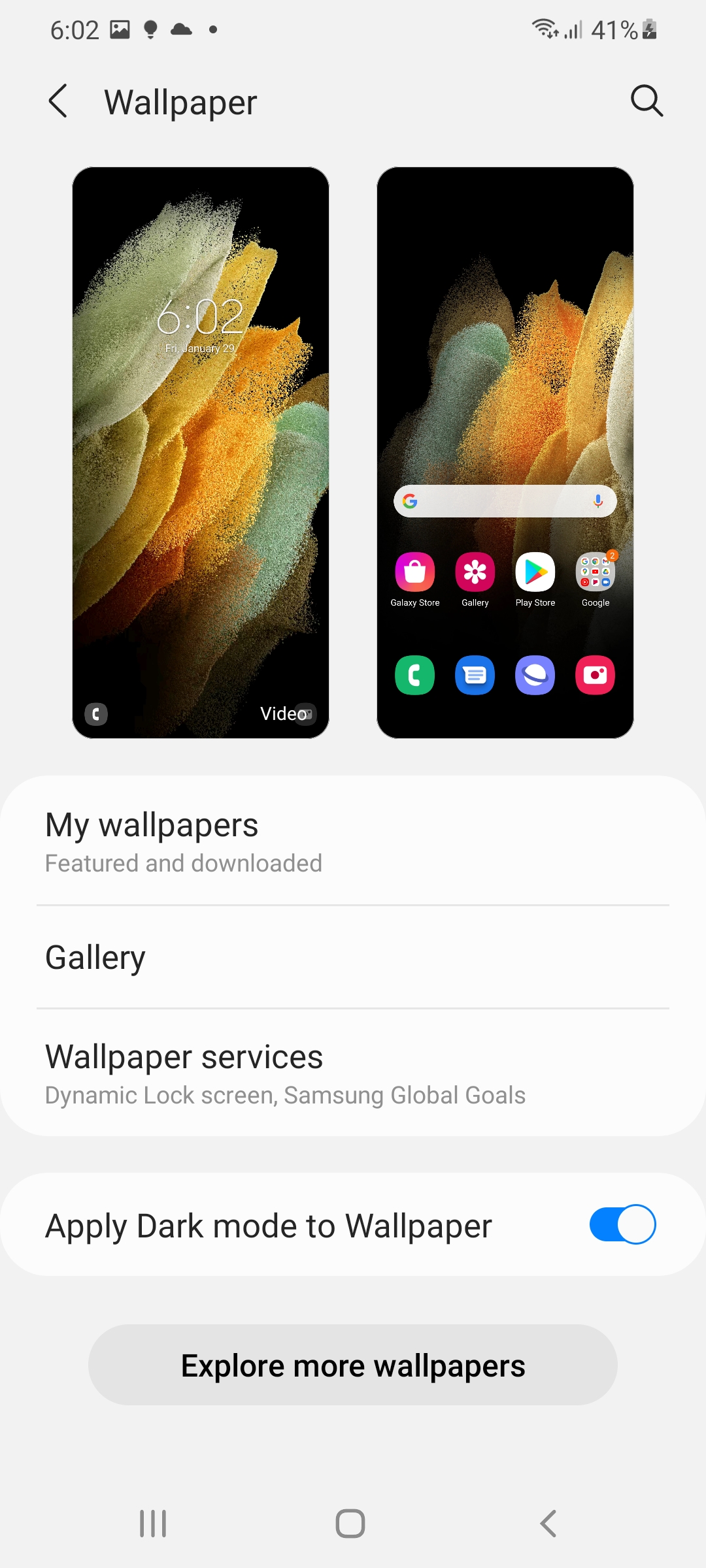Image resolution: width=706 pixels, height=1568 pixels.
Task: Open recent apps from navigation bar
Action: pos(153,1524)
